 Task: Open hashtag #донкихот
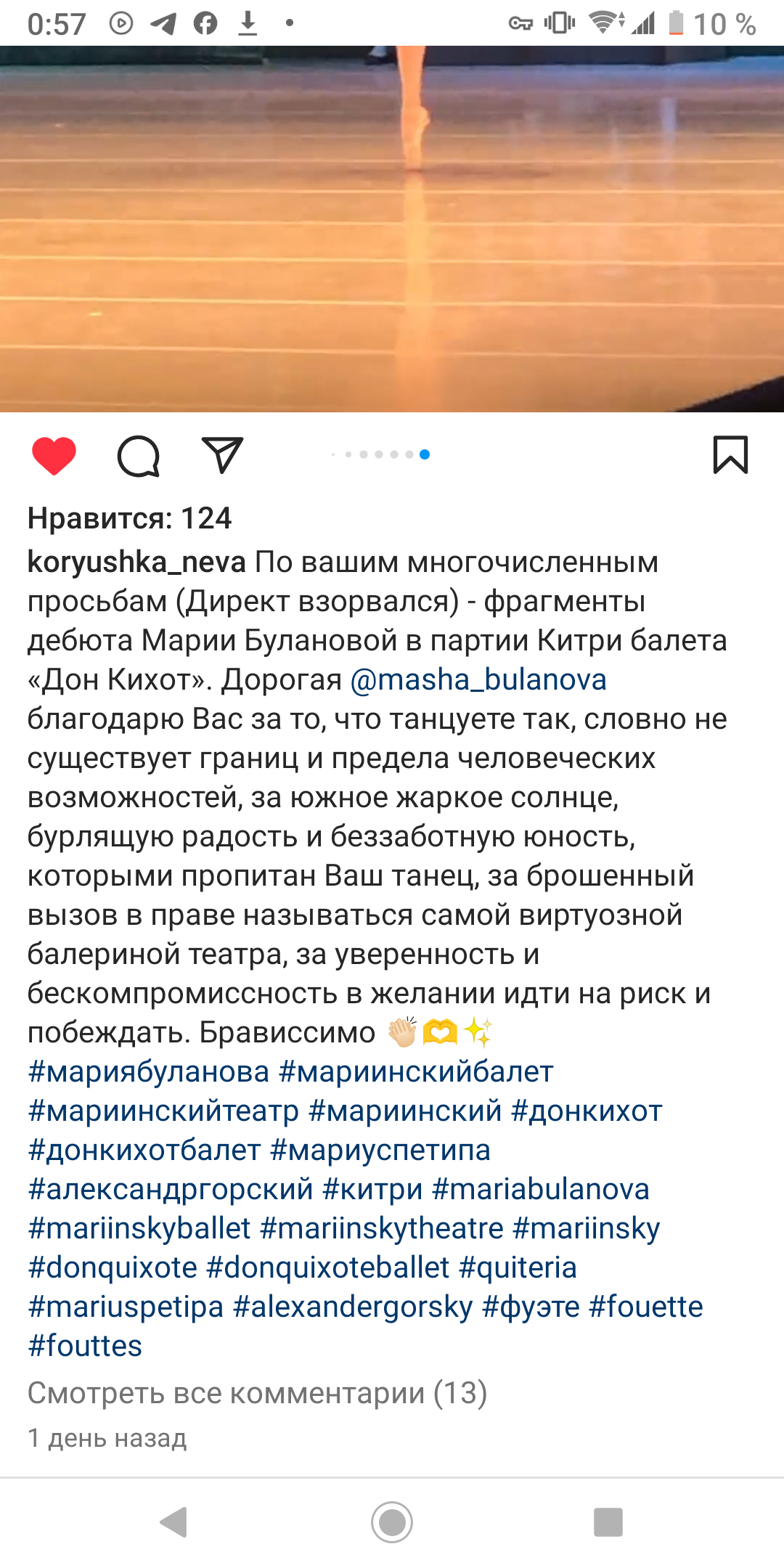pos(587,1111)
